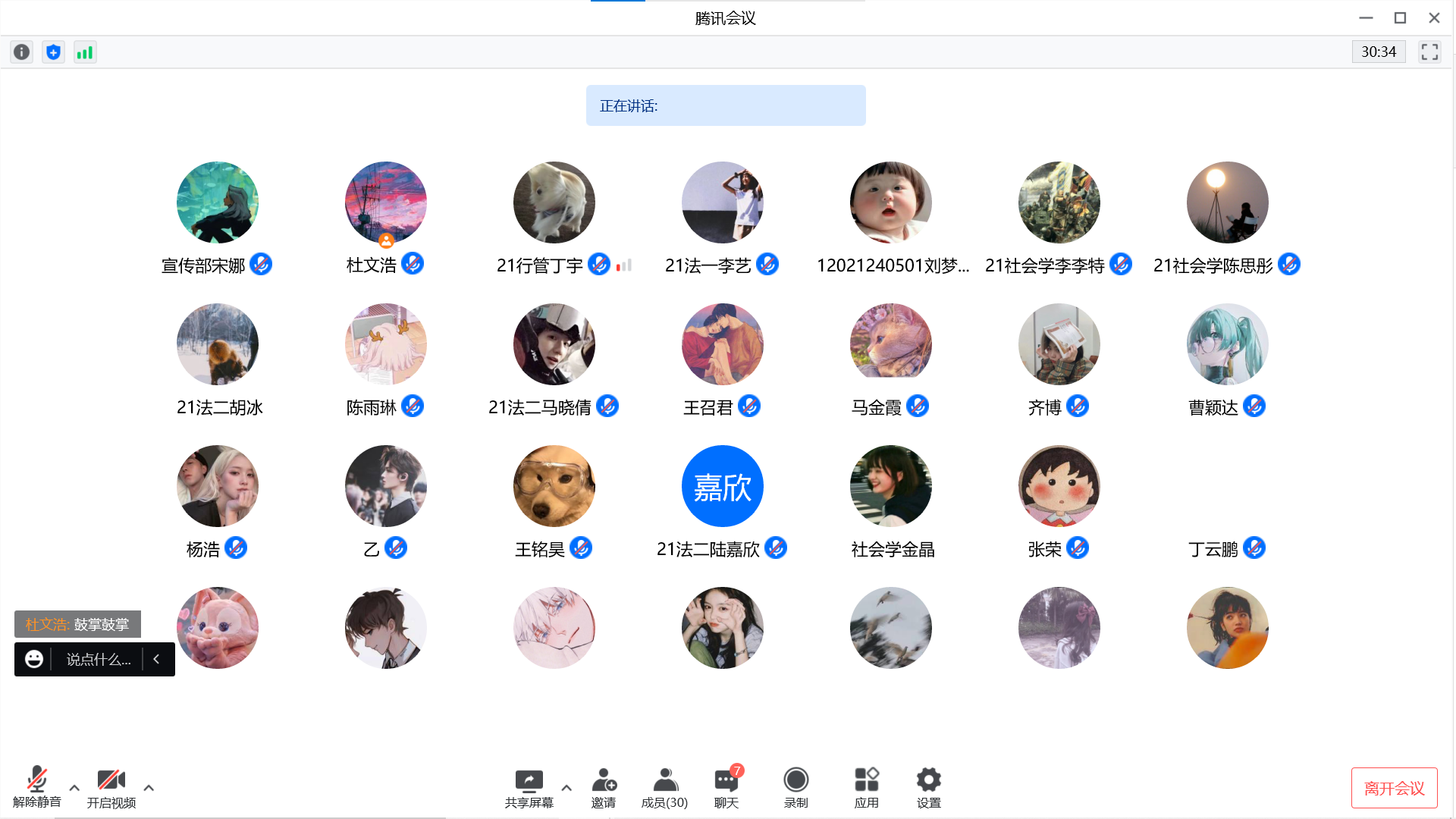
Task: Expand the video options arrow beside 开启视频
Action: click(x=149, y=788)
